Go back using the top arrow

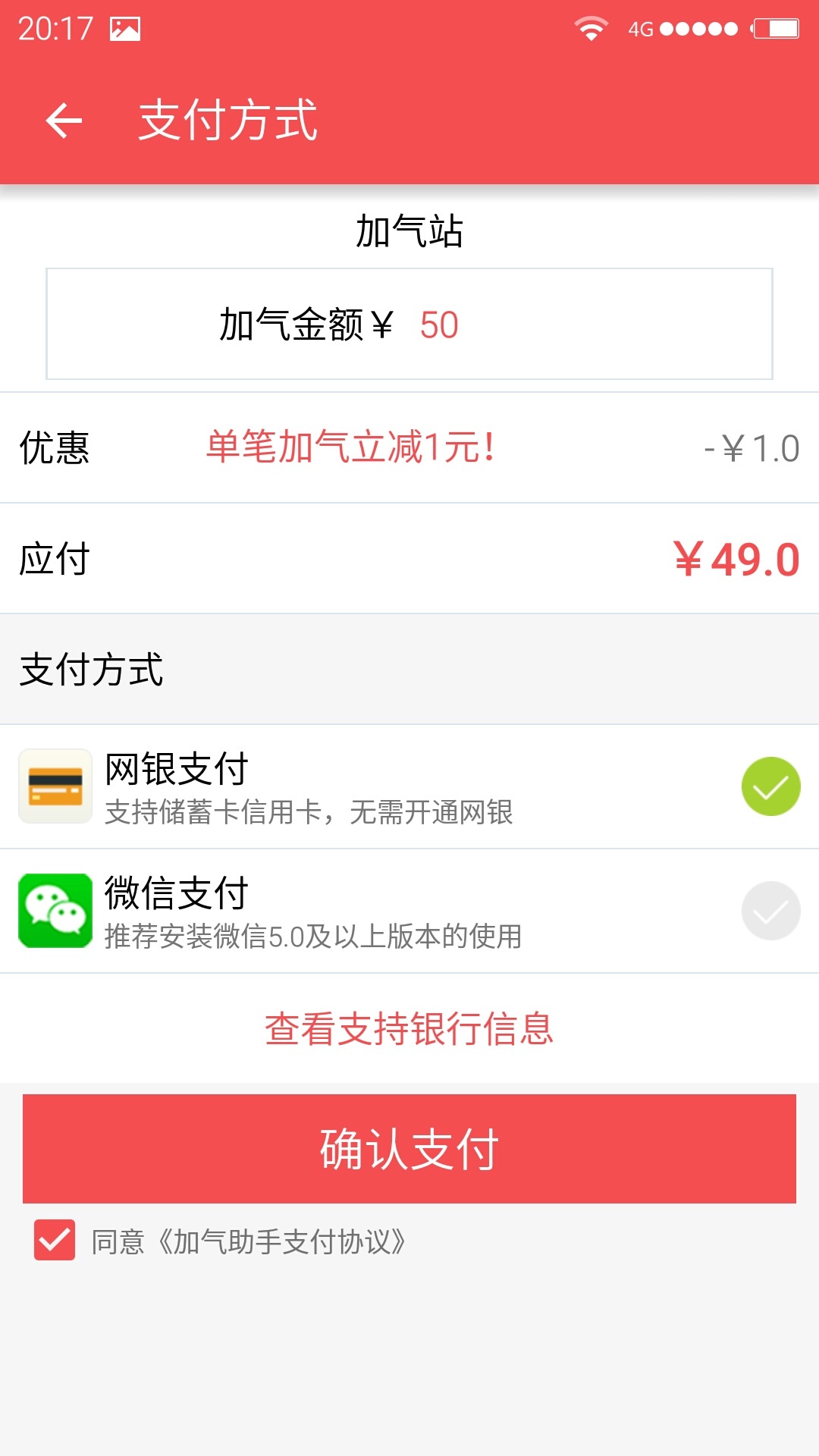(64, 121)
